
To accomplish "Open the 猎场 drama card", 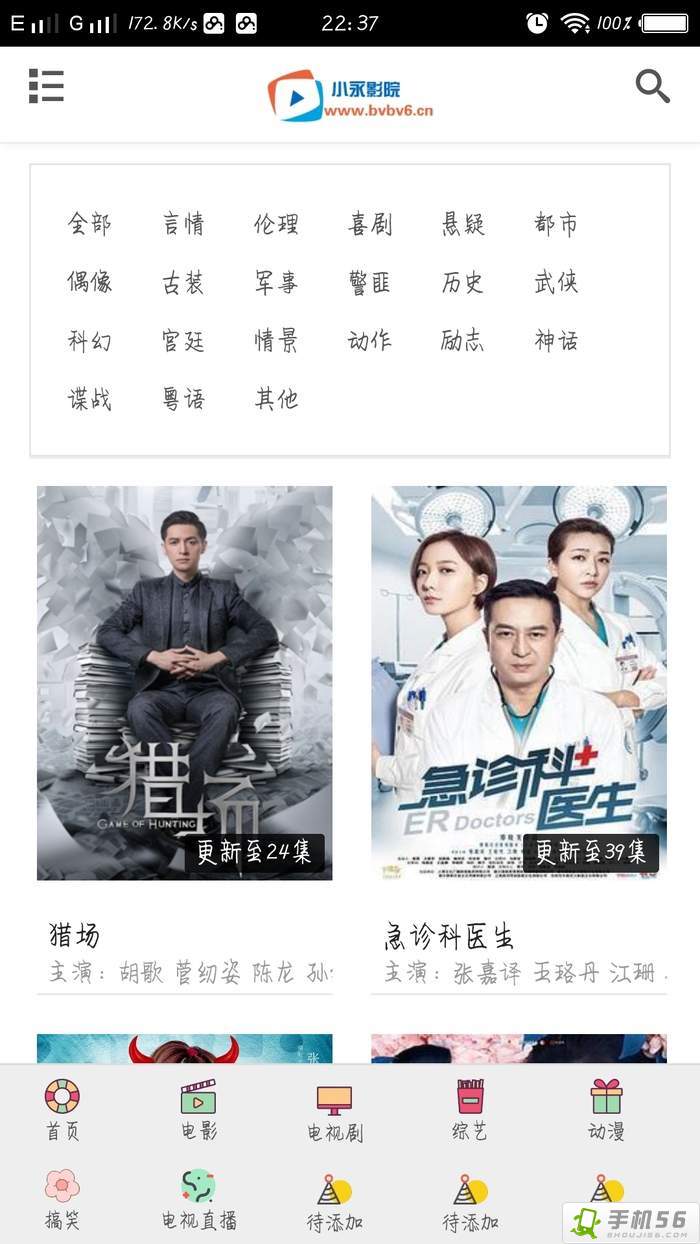I will [185, 683].
